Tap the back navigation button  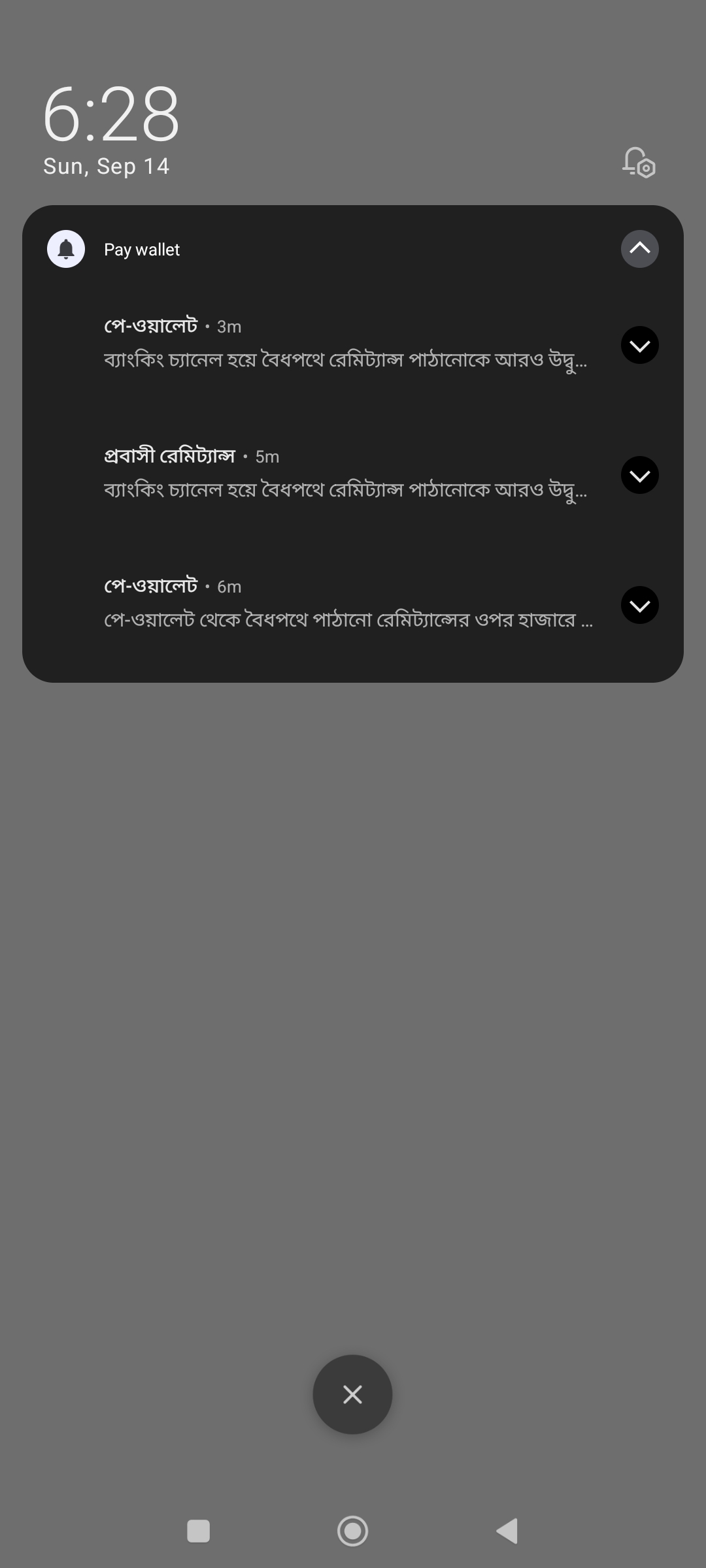point(507,1531)
